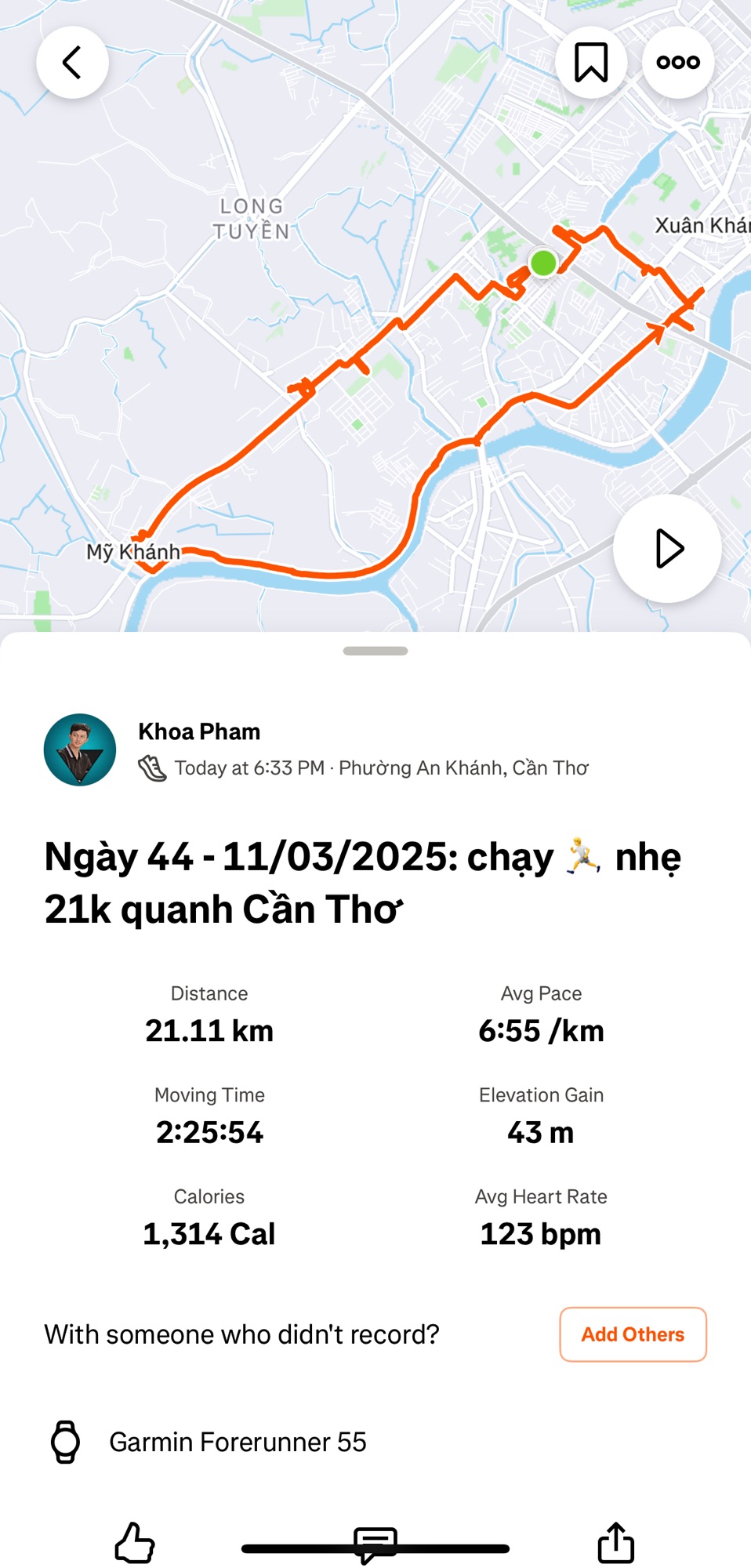Tap Khoa Pham's profile avatar

(x=79, y=750)
